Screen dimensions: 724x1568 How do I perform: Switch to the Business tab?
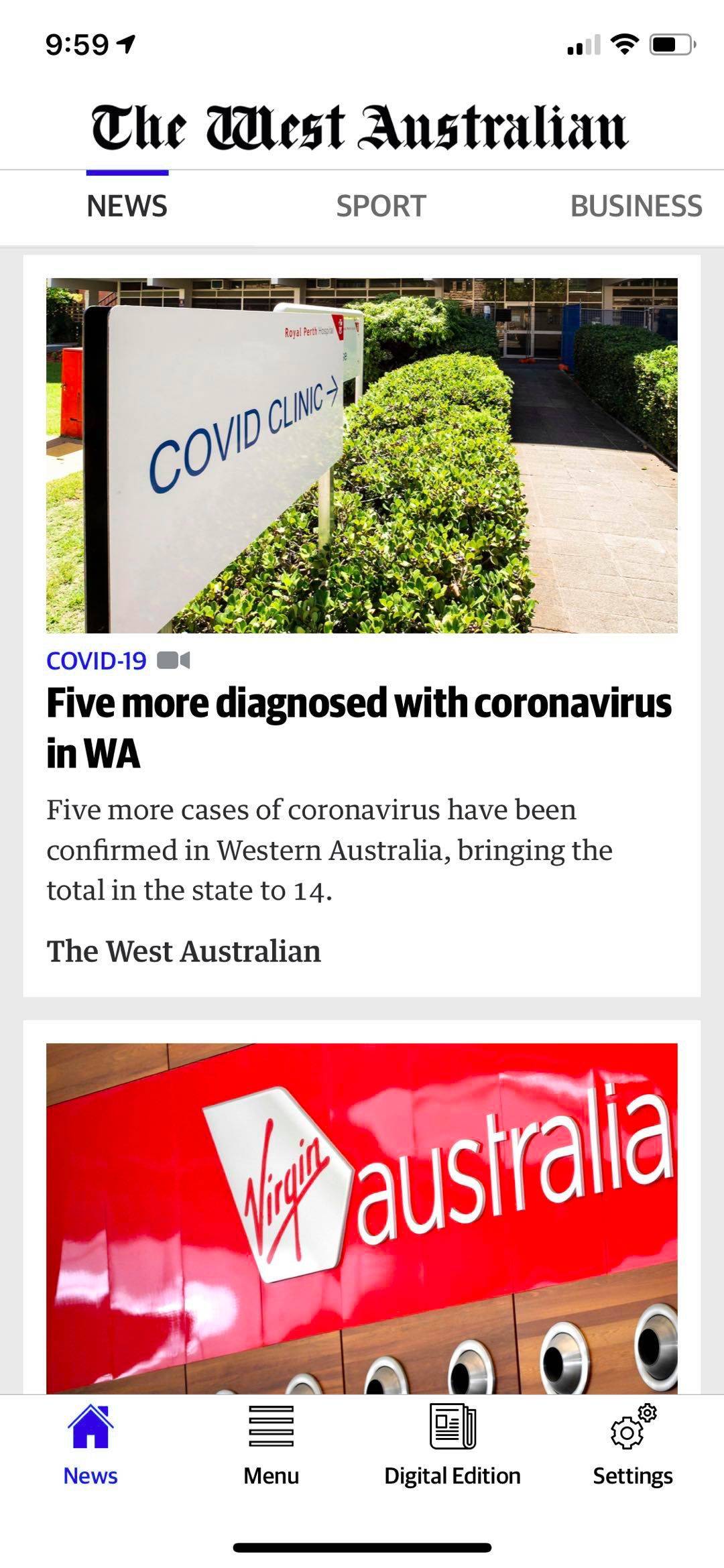[x=636, y=206]
